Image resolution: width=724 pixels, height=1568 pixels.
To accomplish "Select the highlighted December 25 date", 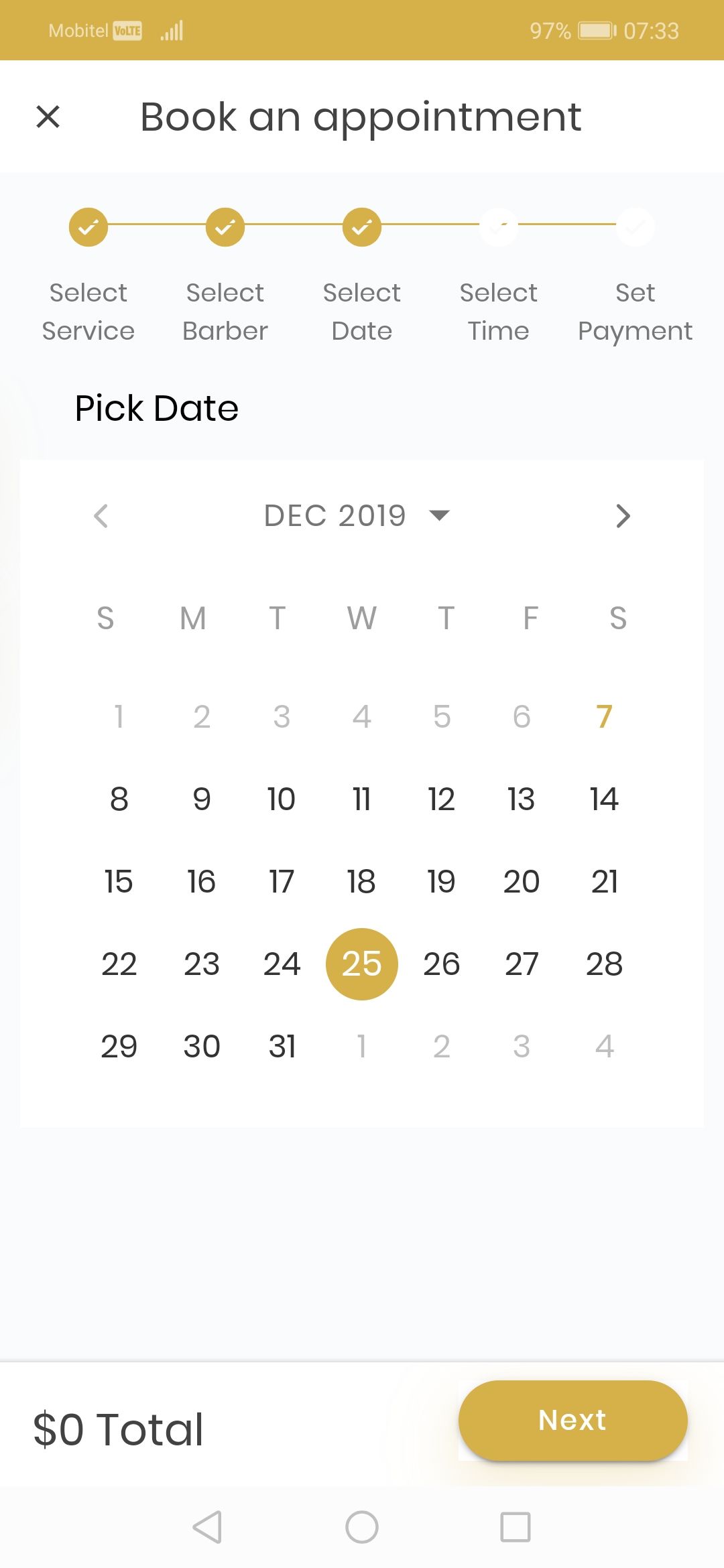I will click(362, 964).
